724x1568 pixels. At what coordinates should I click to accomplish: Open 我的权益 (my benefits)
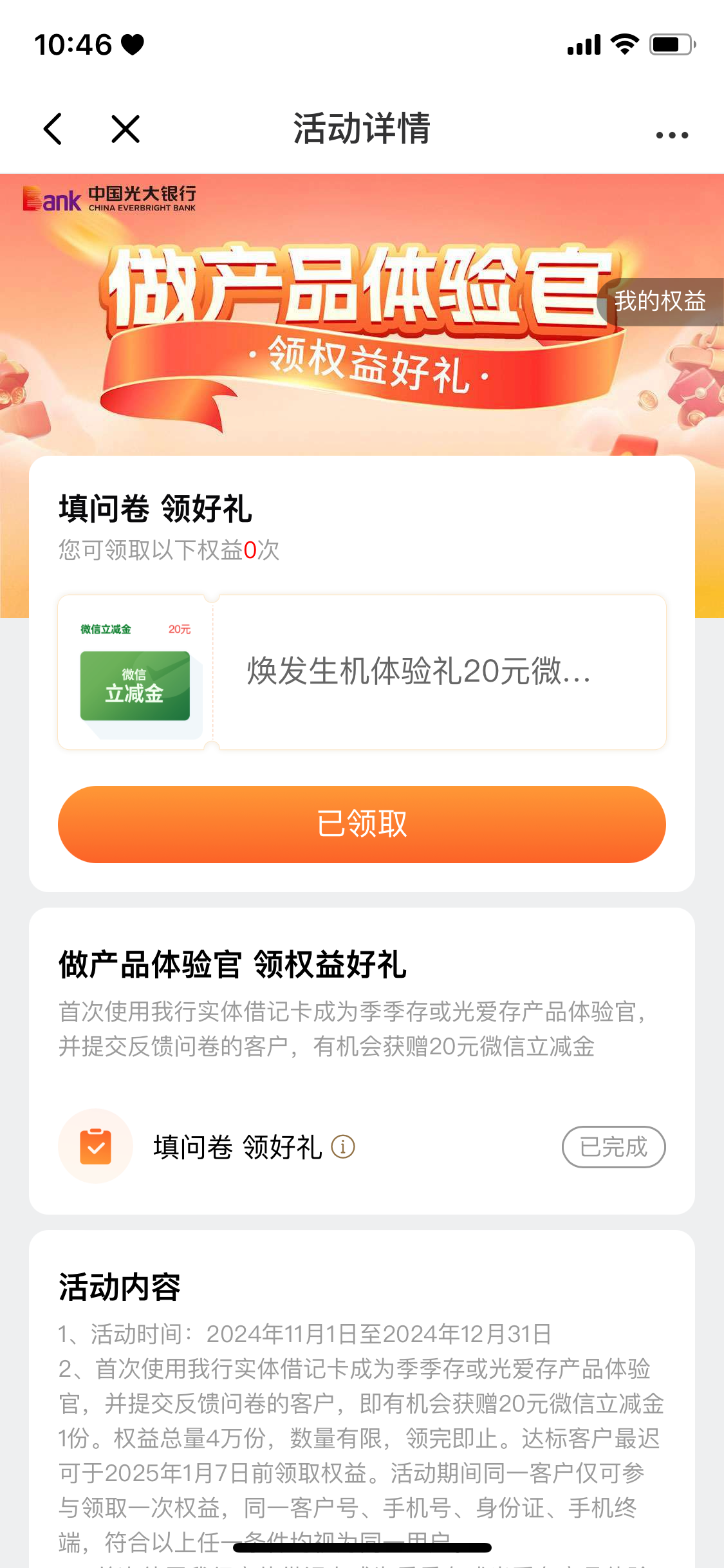pyautogui.click(x=660, y=301)
